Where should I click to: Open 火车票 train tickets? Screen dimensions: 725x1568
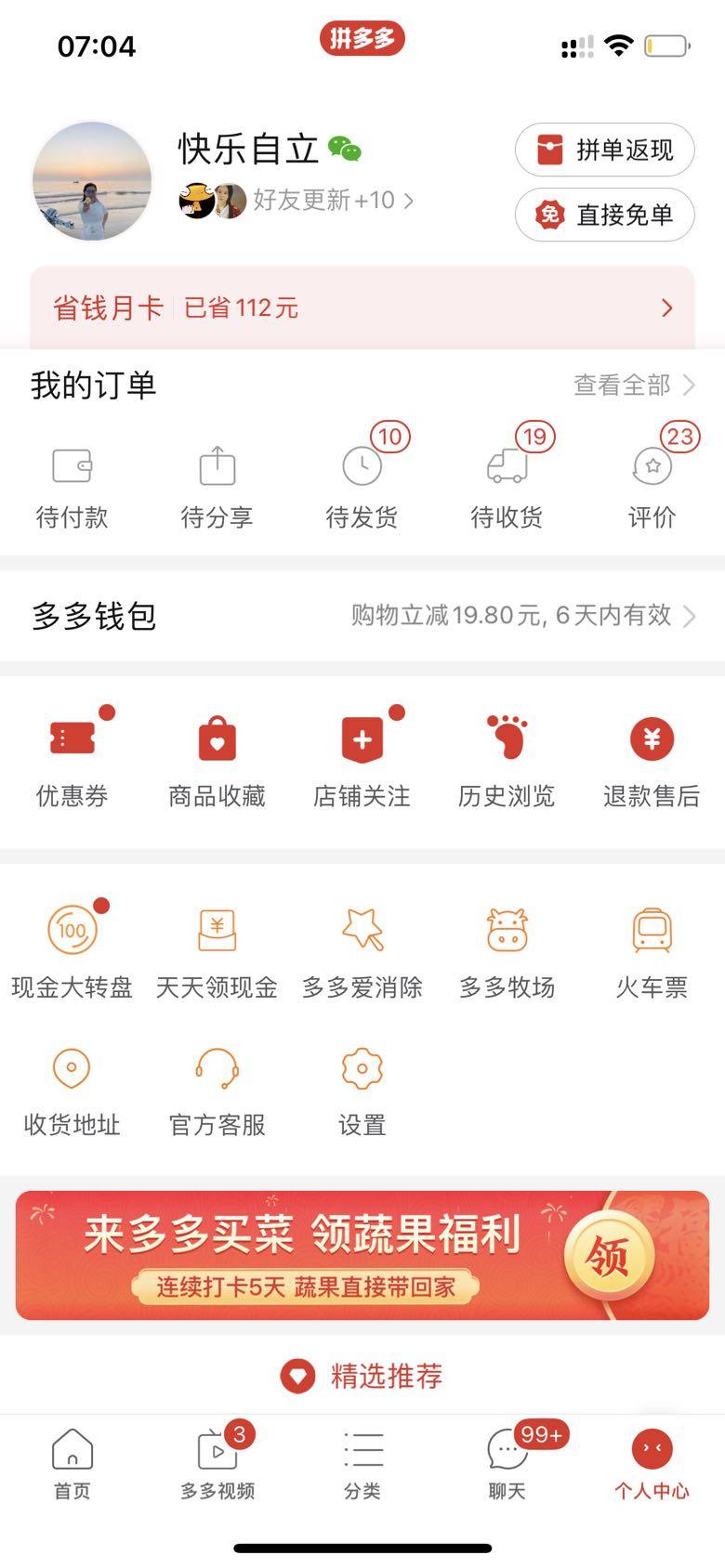click(652, 949)
